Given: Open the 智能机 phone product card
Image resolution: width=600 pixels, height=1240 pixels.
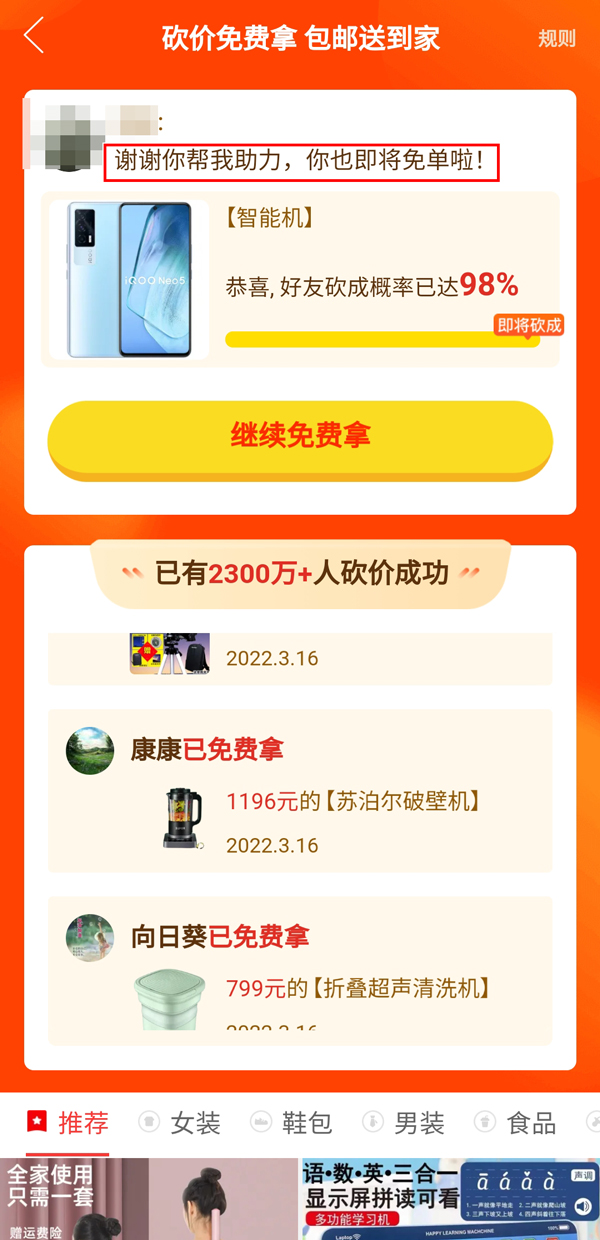Looking at the screenshot, I should (300, 280).
